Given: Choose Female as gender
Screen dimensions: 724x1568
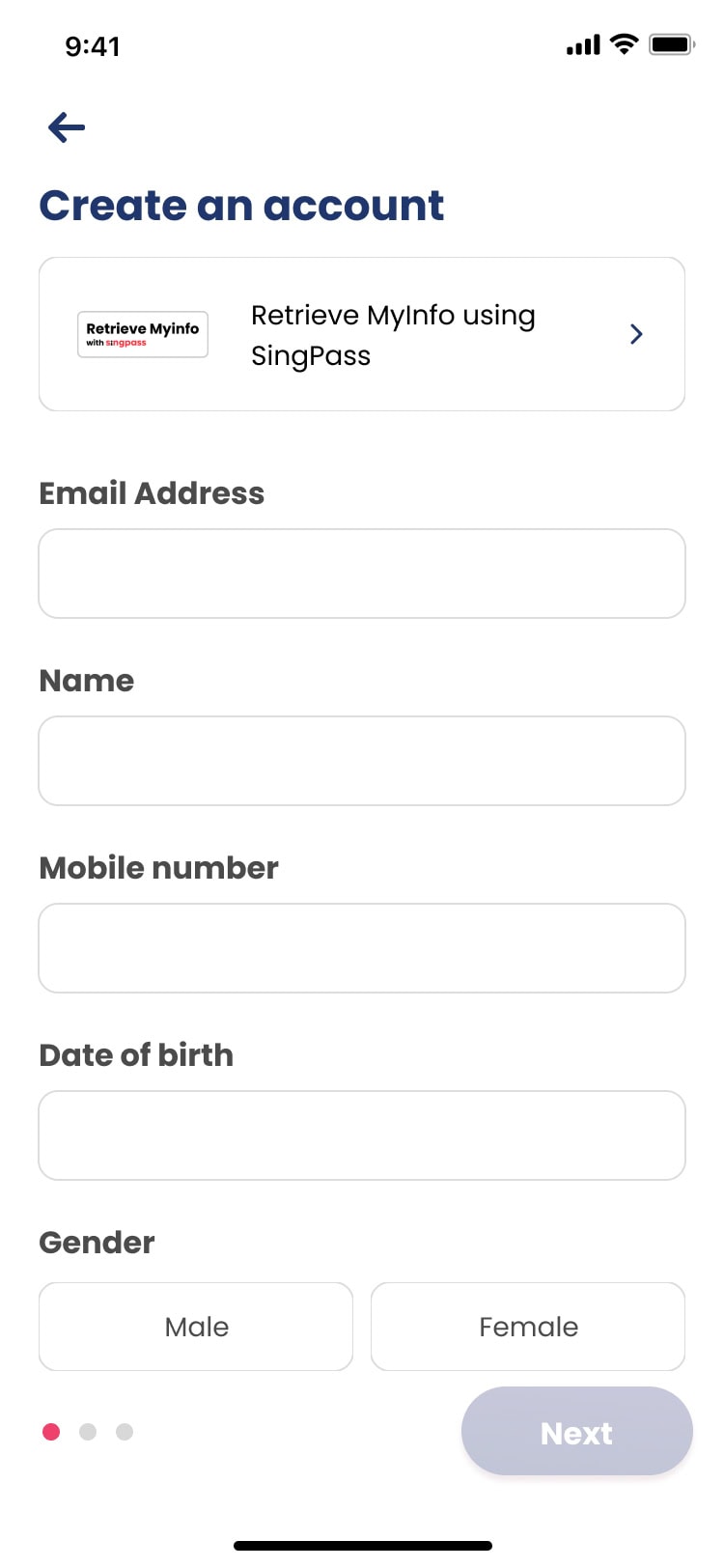Looking at the screenshot, I should point(528,1327).
